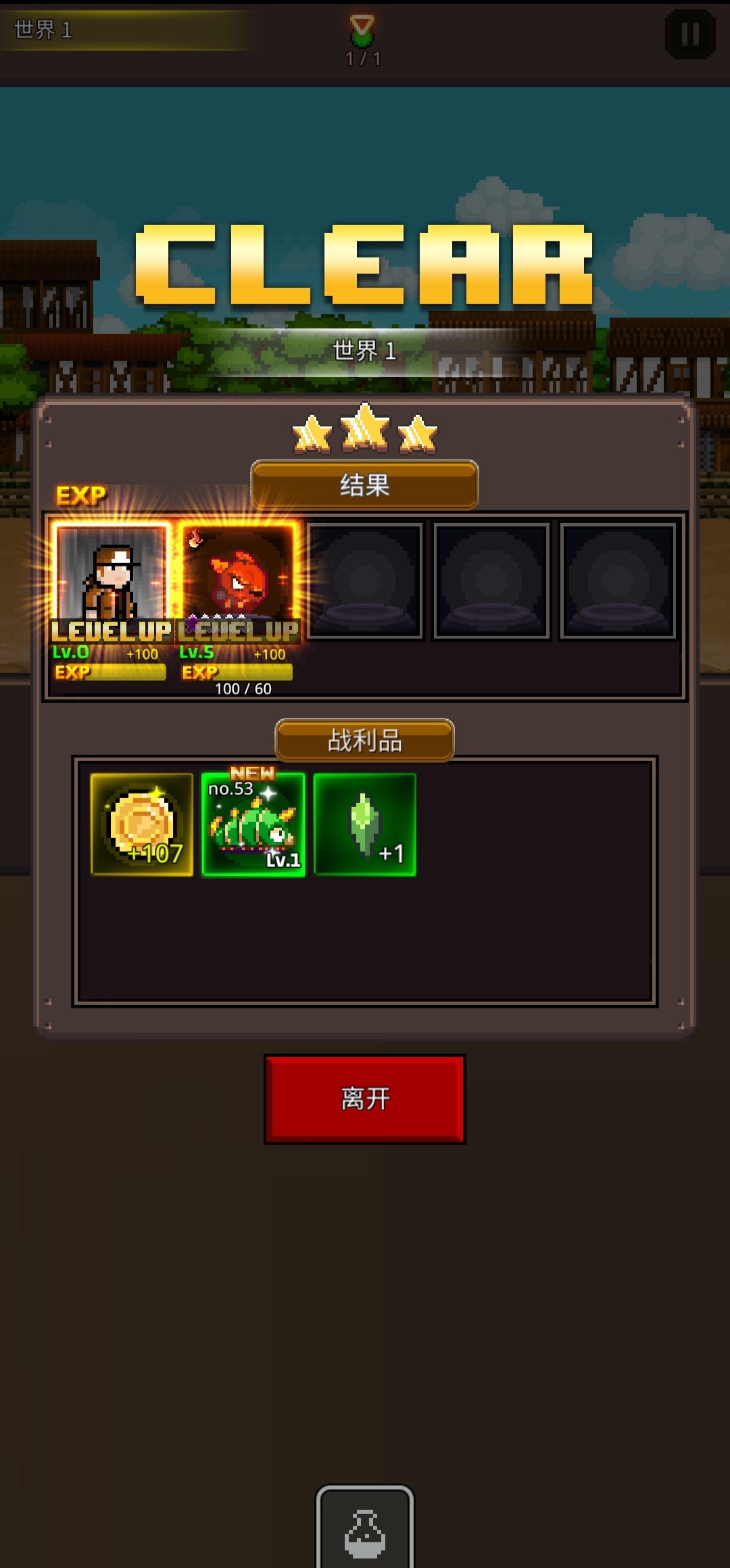View the new no.53 monster reward
The width and height of the screenshot is (730, 1568).
coord(253,825)
